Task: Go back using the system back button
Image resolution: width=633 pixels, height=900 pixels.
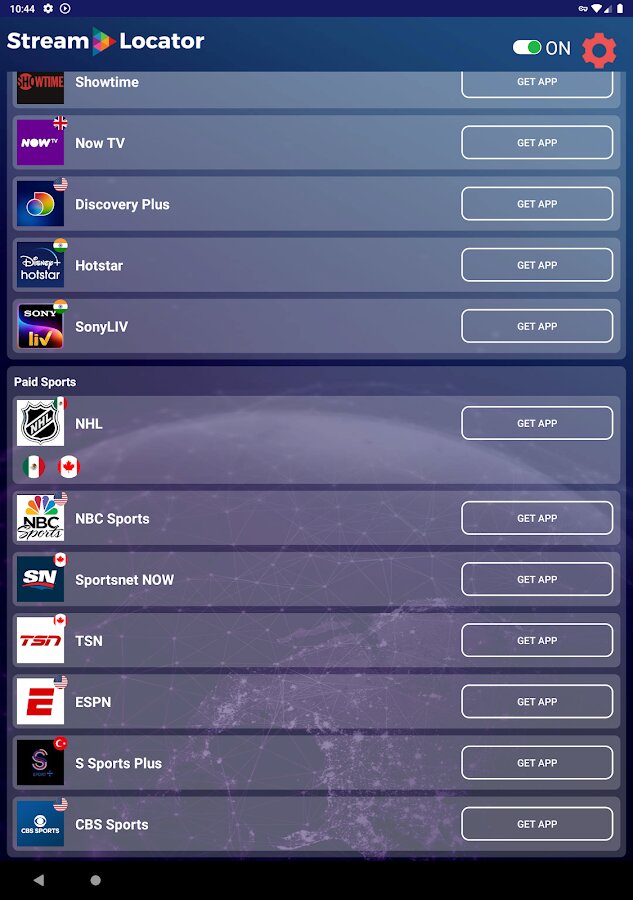Action: (x=39, y=880)
